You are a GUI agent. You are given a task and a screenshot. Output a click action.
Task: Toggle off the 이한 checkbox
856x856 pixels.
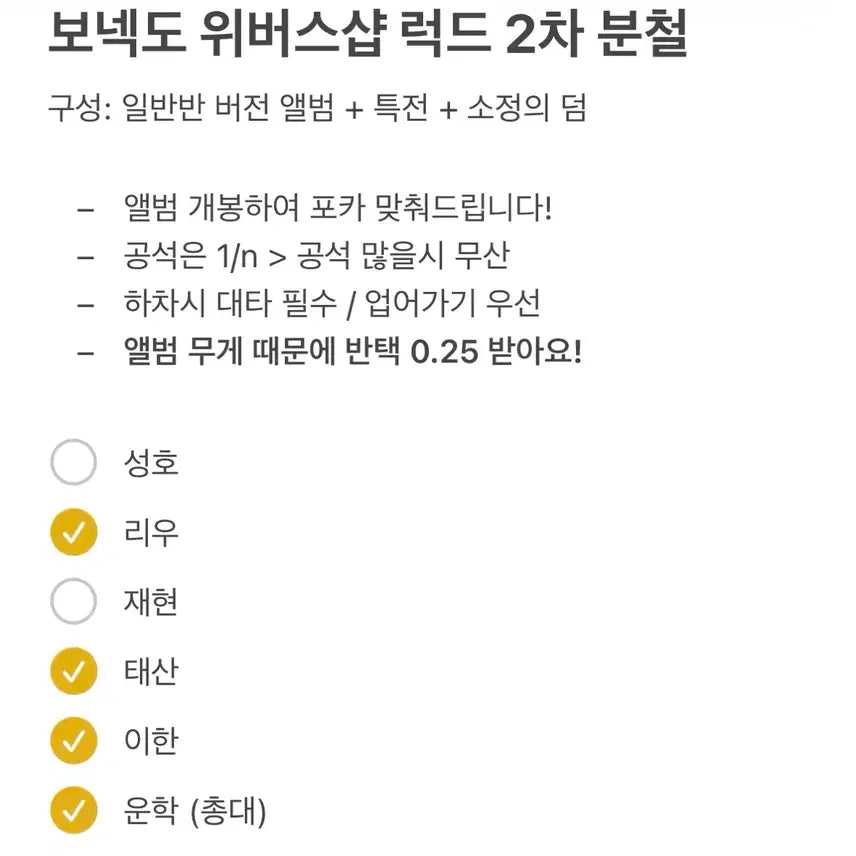click(x=73, y=741)
